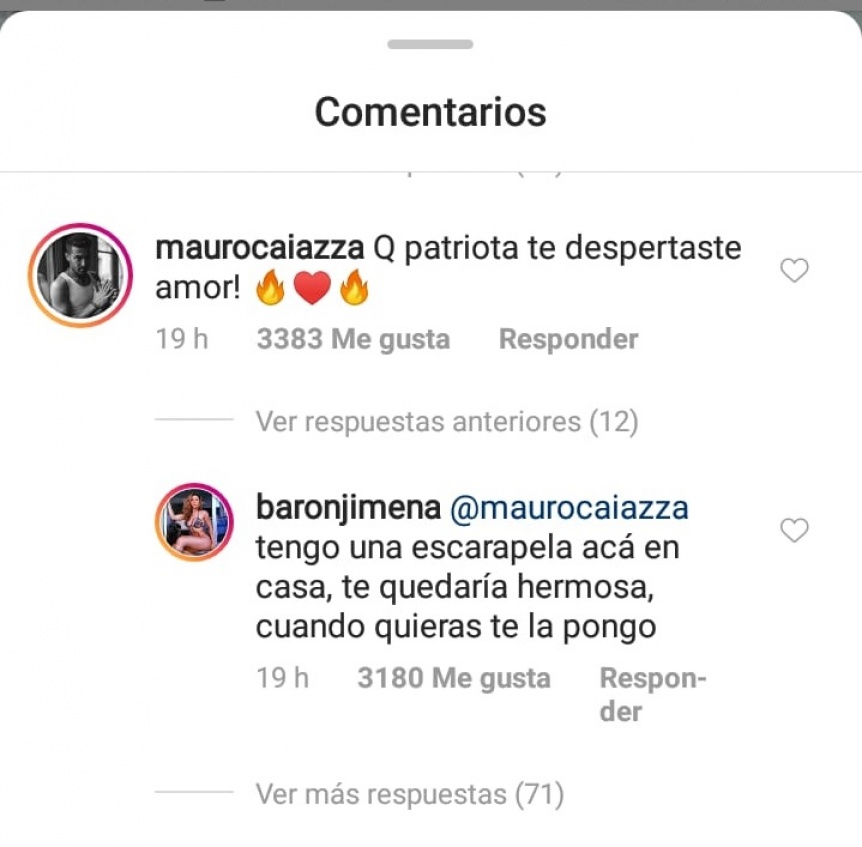
Task: View the 3180 likes on baronjimena's reply
Action: pyautogui.click(x=454, y=678)
